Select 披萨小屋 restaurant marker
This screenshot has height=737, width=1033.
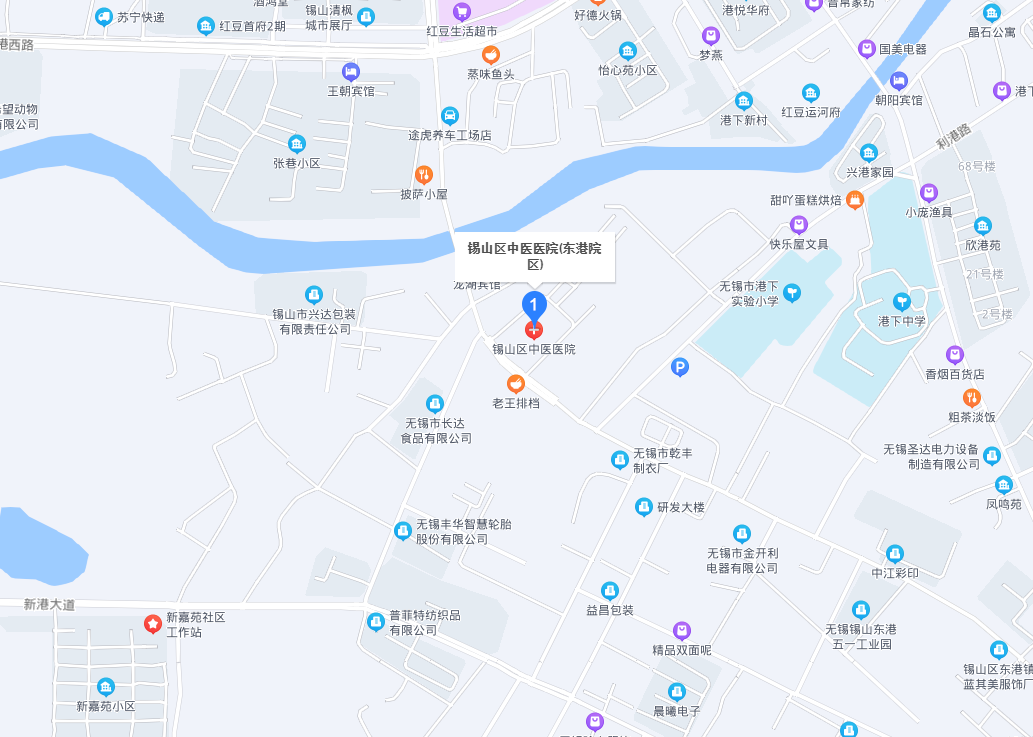[x=424, y=174]
